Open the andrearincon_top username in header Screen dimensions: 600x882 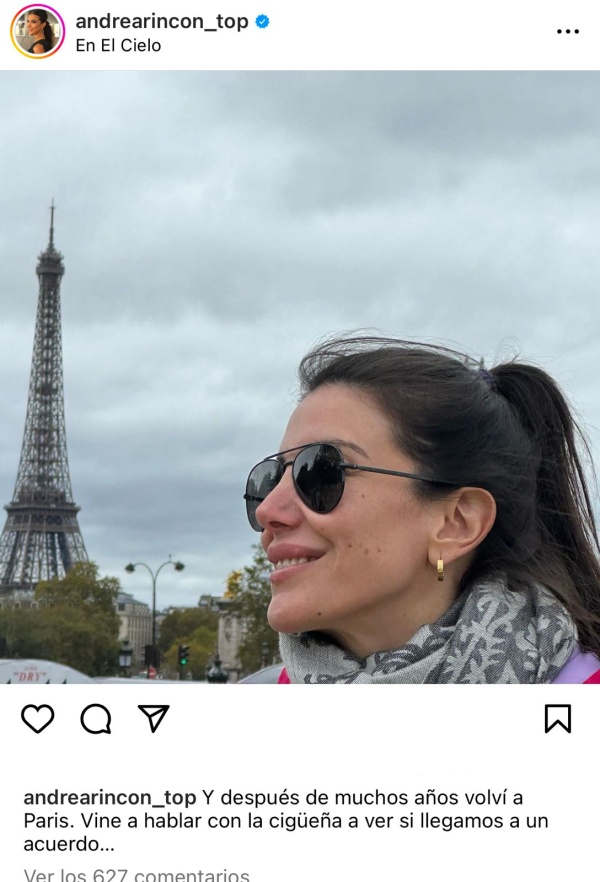tap(162, 21)
